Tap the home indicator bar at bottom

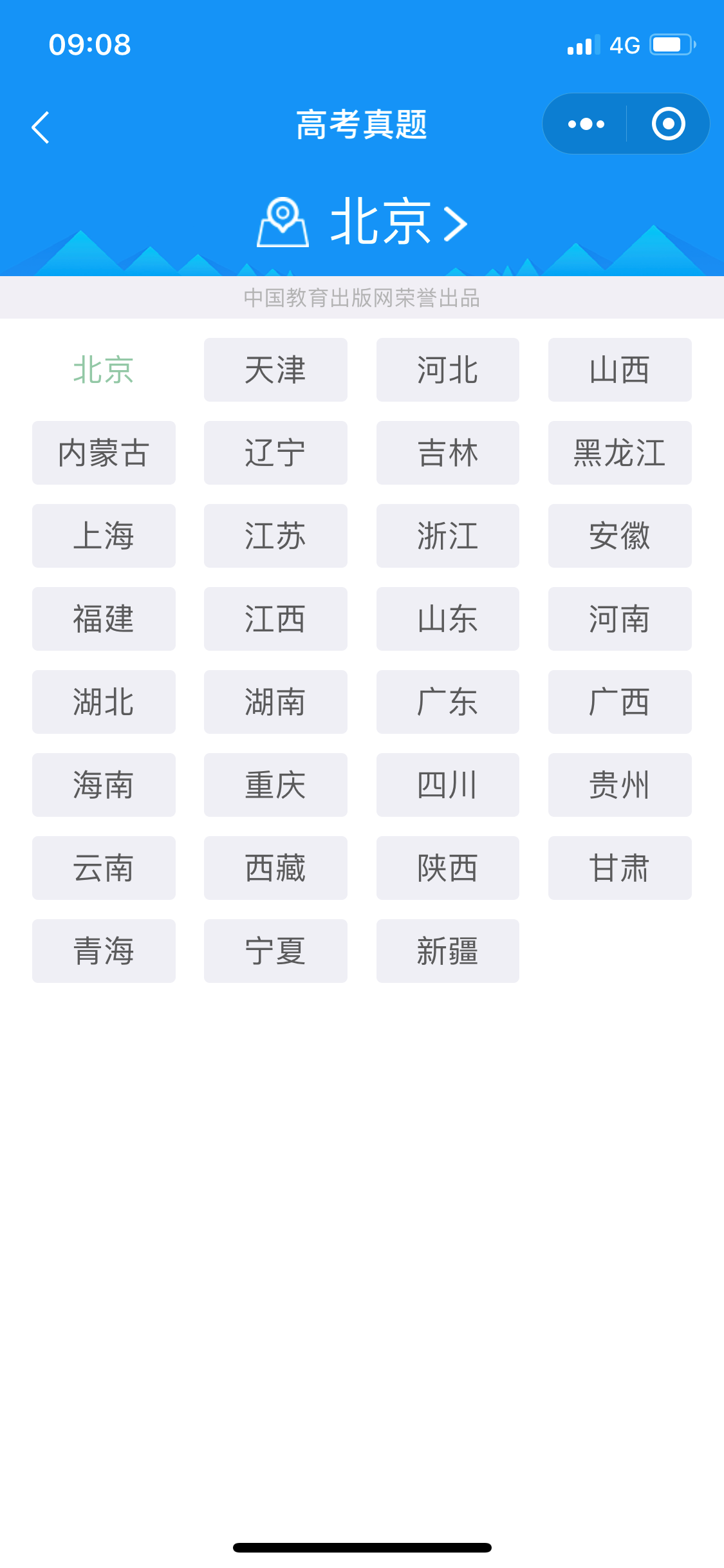[362, 1547]
